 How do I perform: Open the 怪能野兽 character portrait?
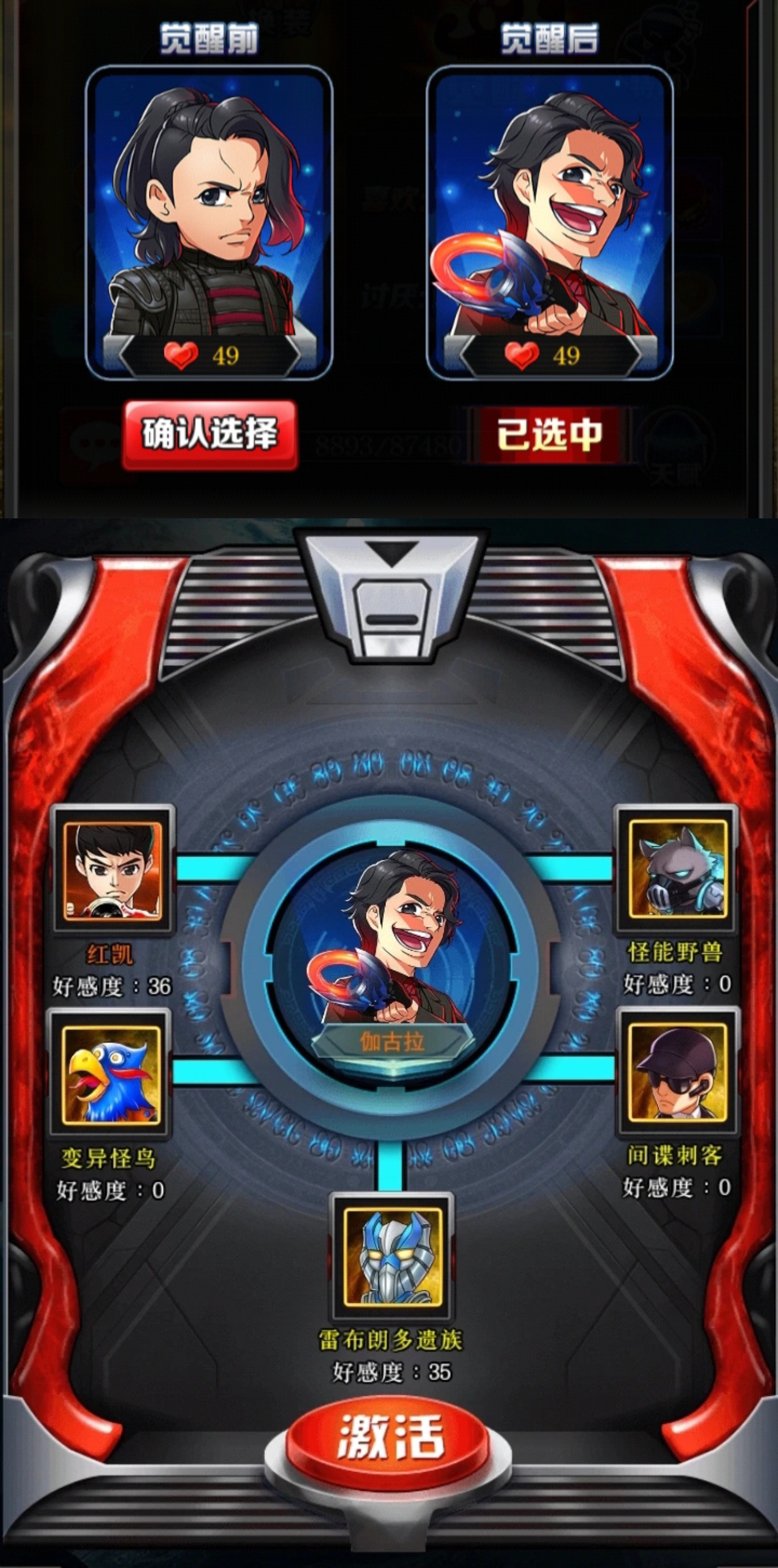[x=677, y=869]
